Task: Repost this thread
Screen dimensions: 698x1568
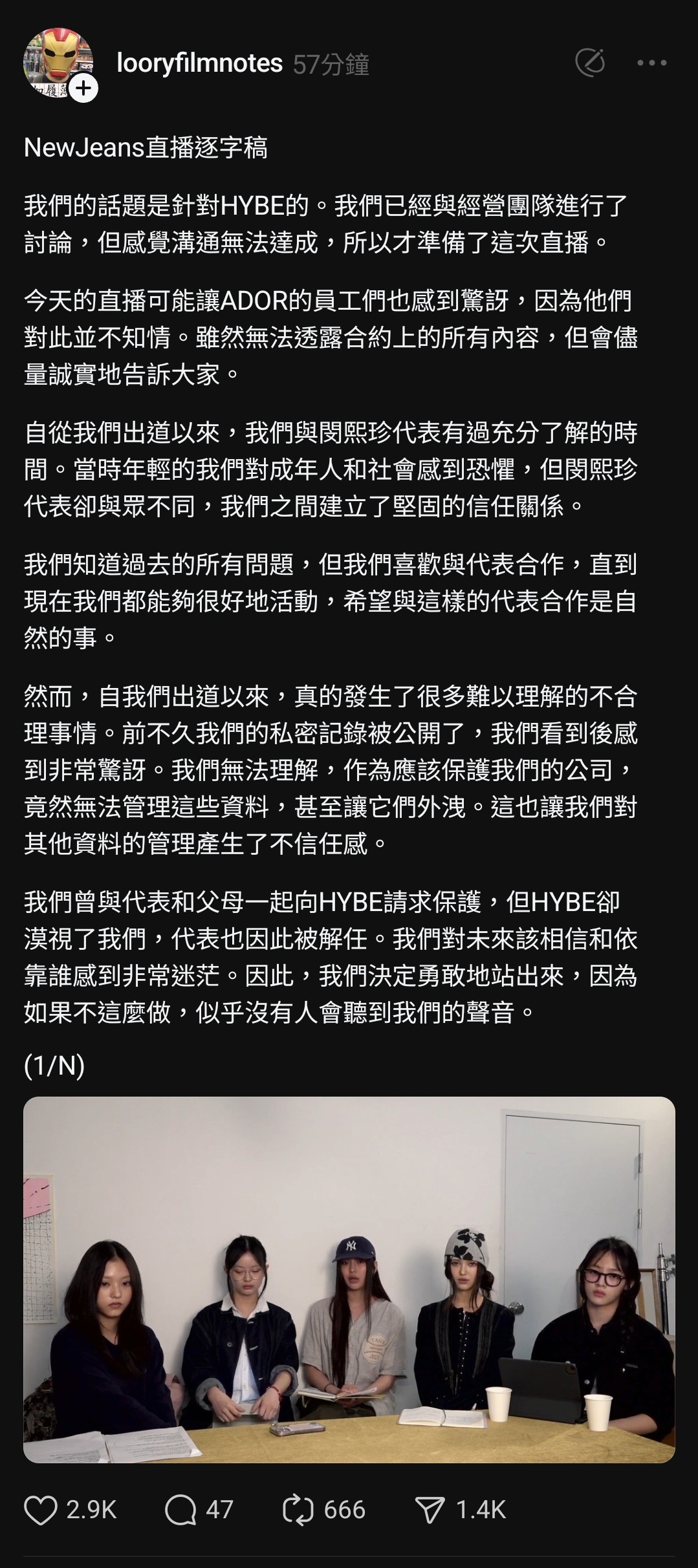Action: pos(298,1510)
